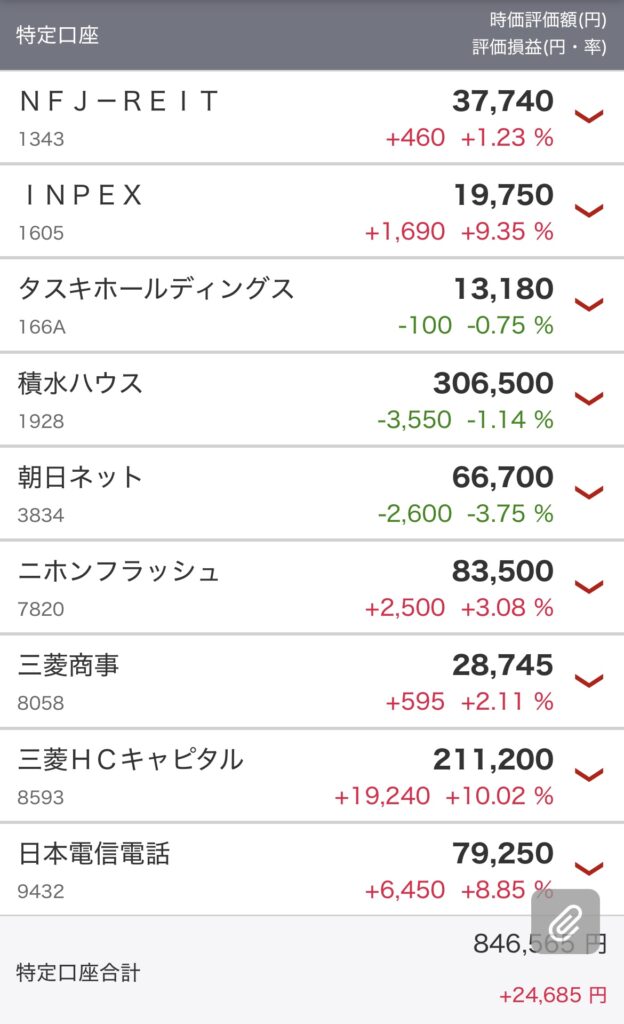This screenshot has height=1024, width=624.
Task: Expand the 積水ハウス row chevron
Action: click(589, 399)
